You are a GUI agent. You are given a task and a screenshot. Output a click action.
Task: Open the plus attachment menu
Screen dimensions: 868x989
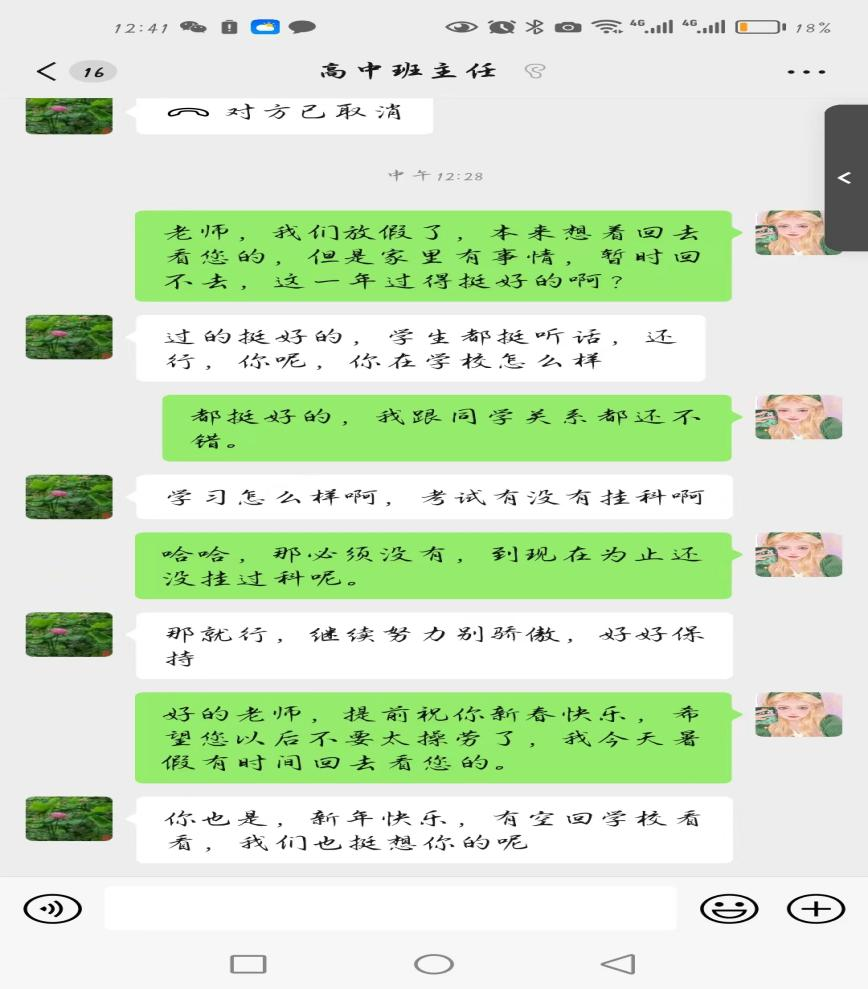click(816, 908)
